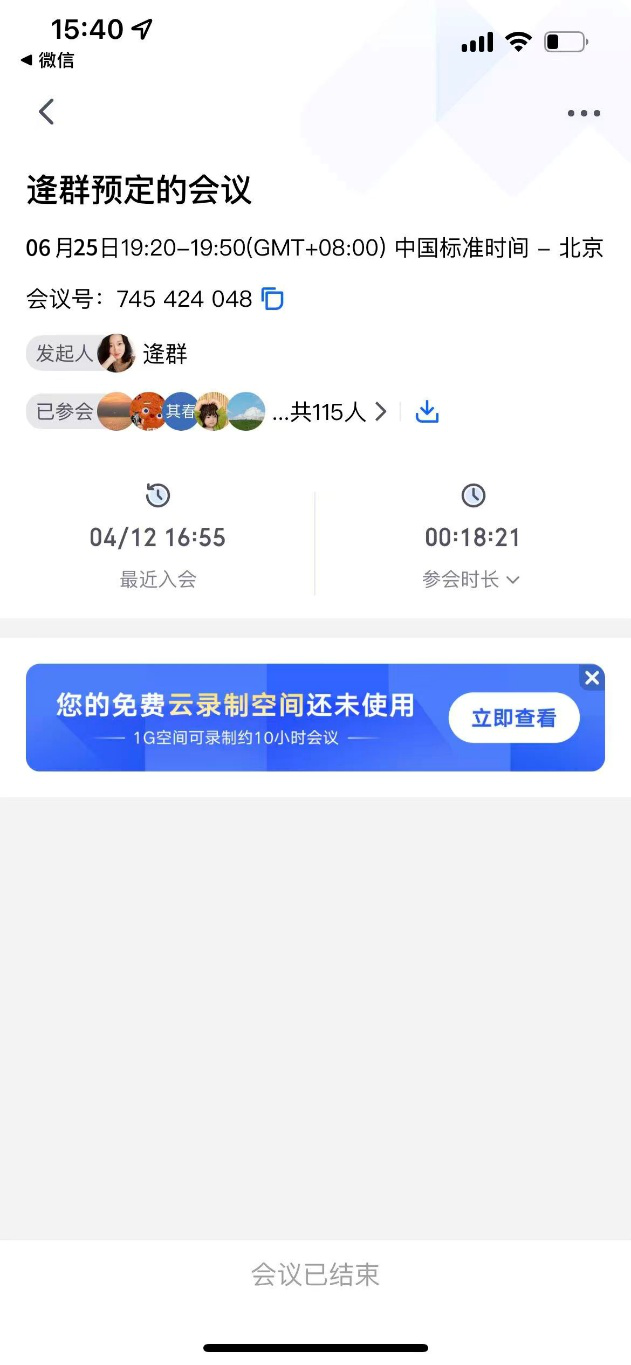View the list of 115 participants
The height and width of the screenshot is (1365, 631).
point(379,412)
